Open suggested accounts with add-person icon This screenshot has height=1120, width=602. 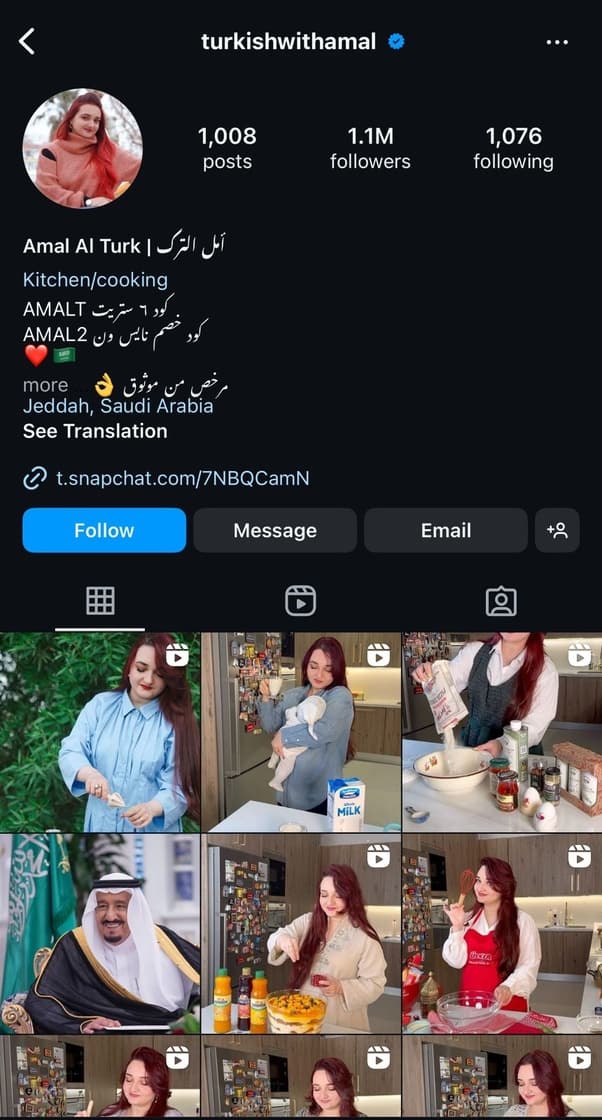557,530
